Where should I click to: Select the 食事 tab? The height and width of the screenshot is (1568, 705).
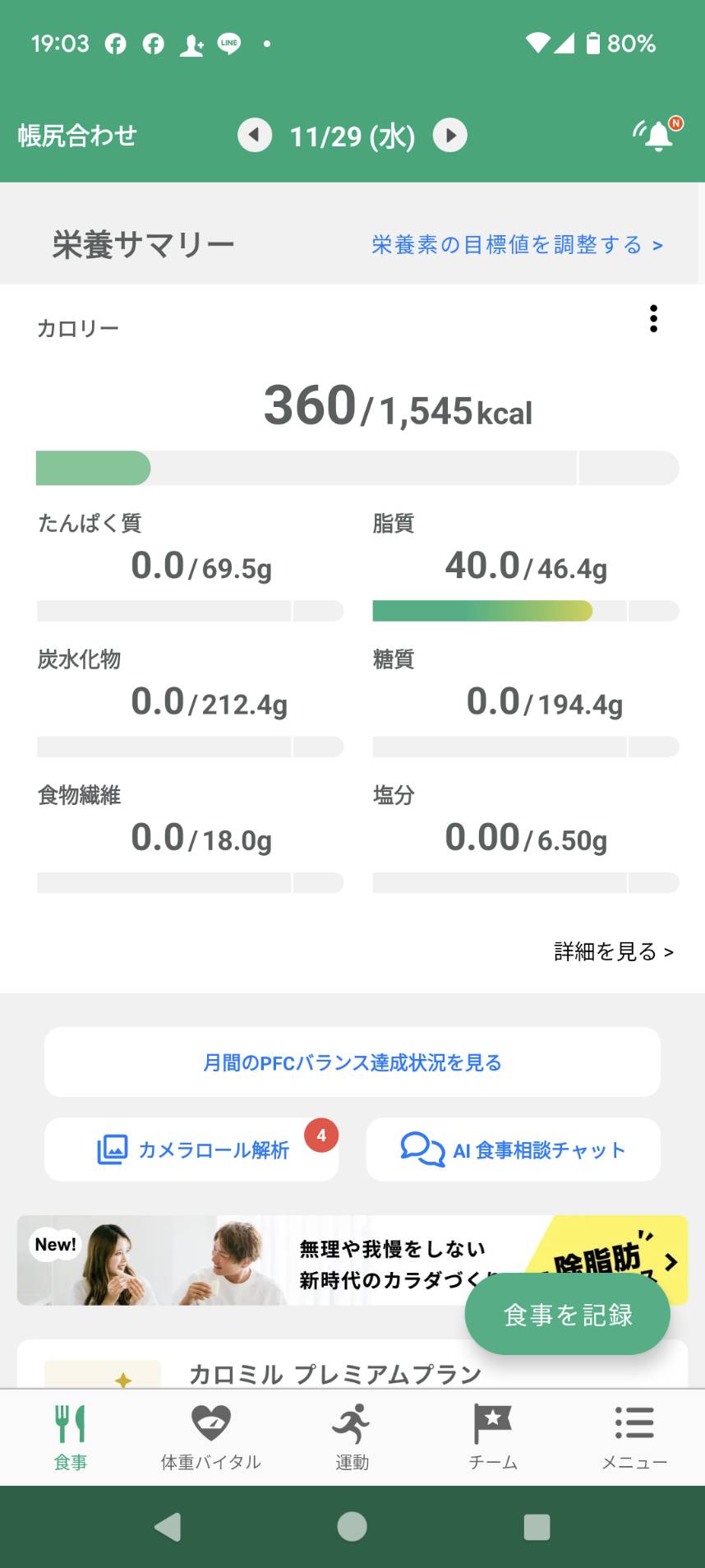[x=71, y=1437]
